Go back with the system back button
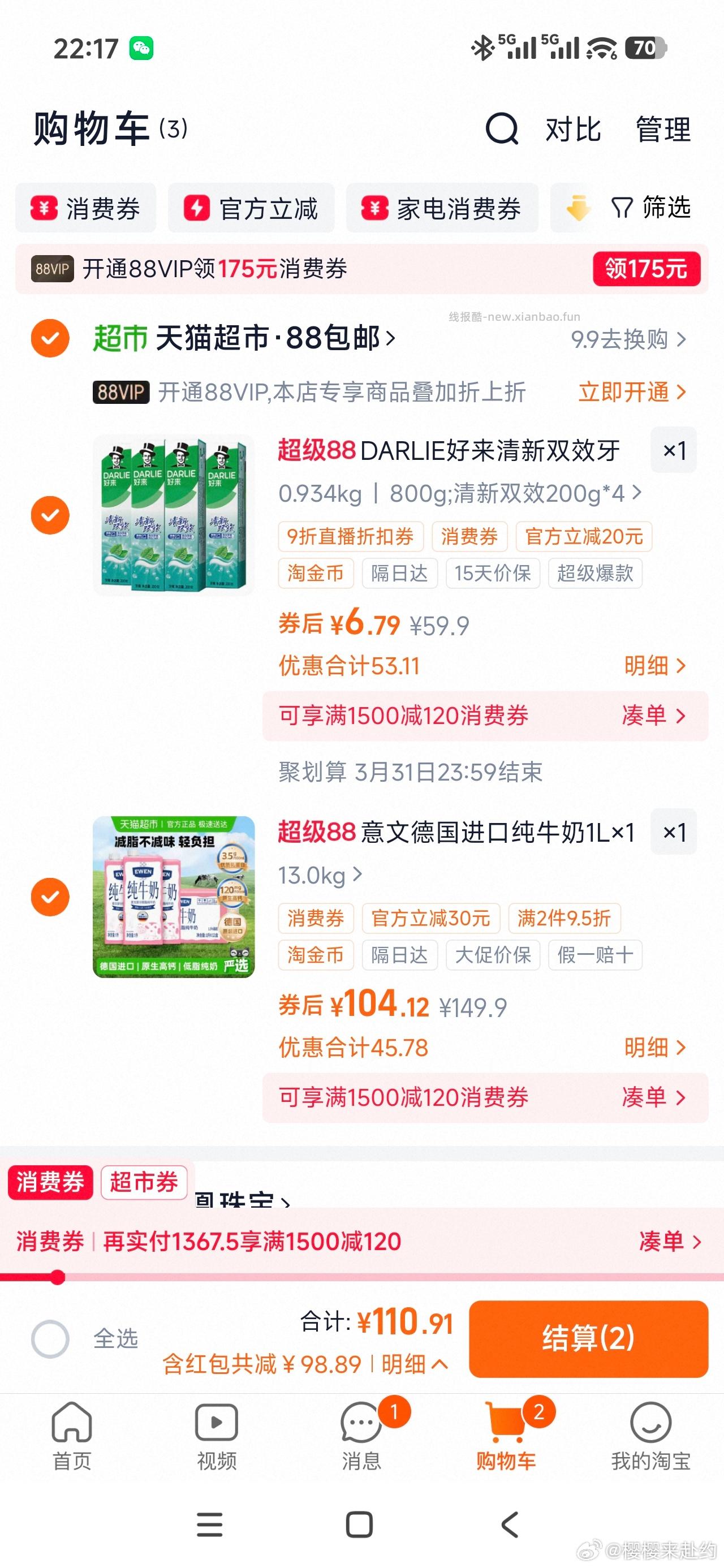 tap(510, 1524)
